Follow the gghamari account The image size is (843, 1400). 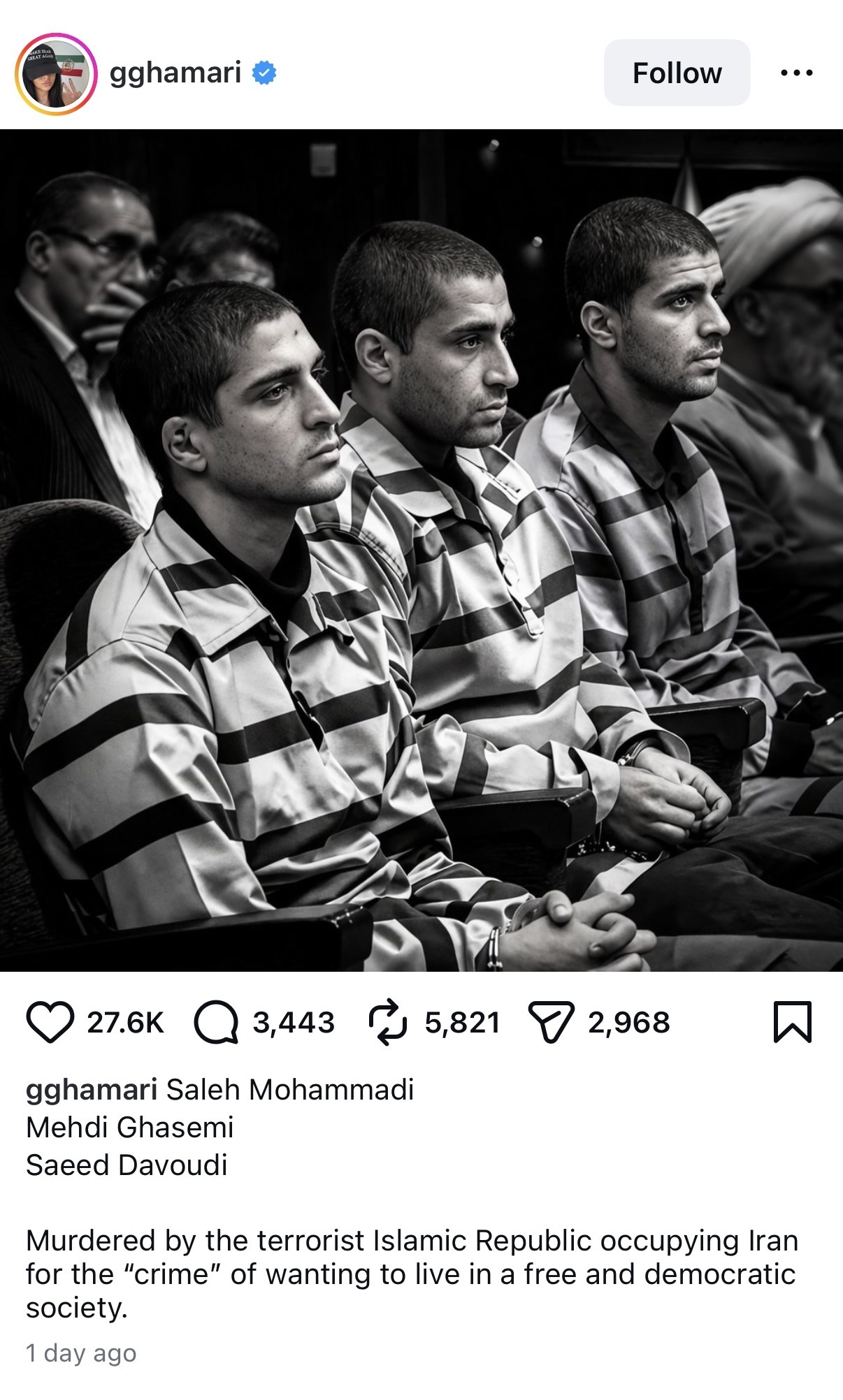676,73
